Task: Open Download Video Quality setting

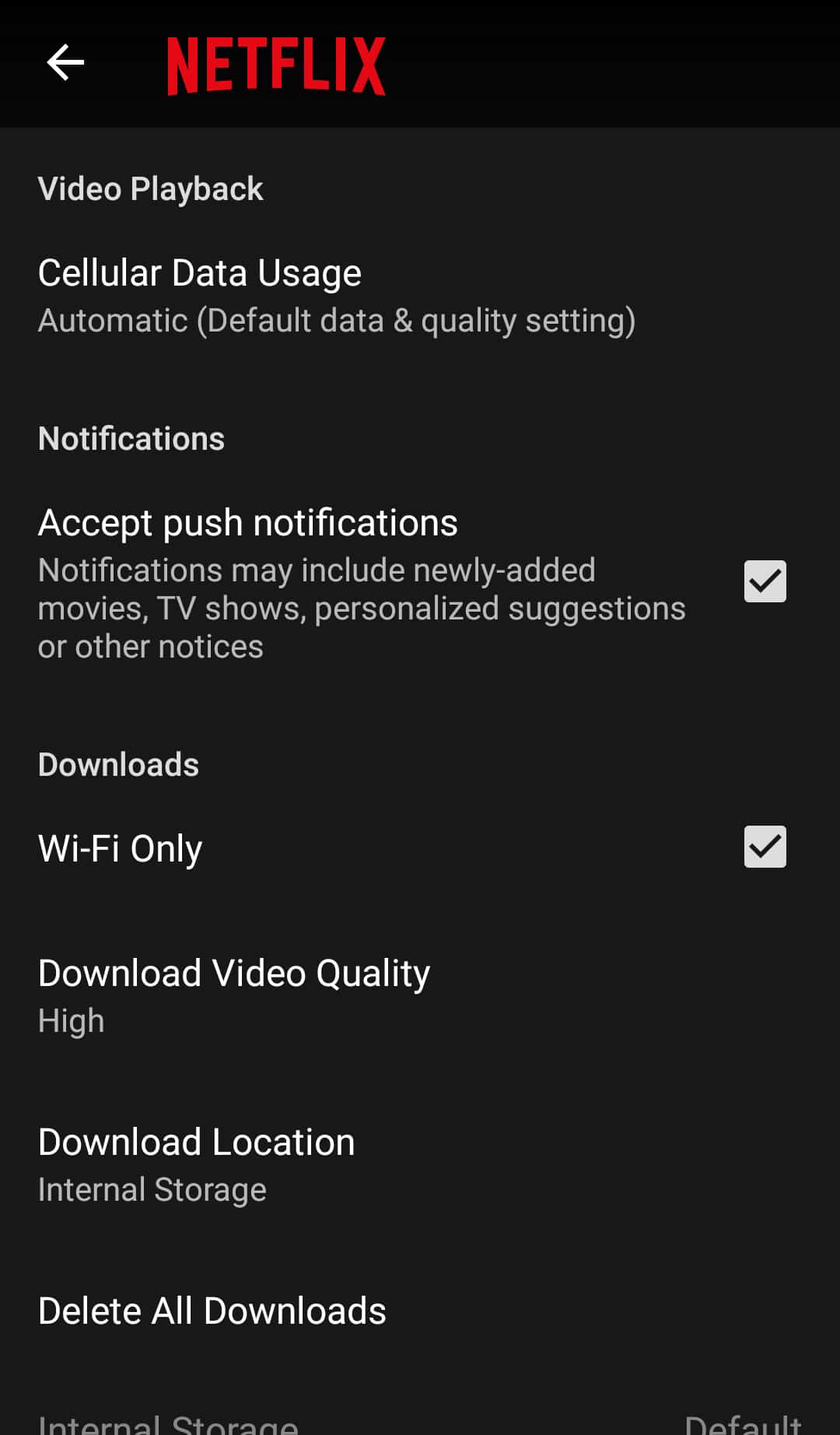Action: click(233, 995)
